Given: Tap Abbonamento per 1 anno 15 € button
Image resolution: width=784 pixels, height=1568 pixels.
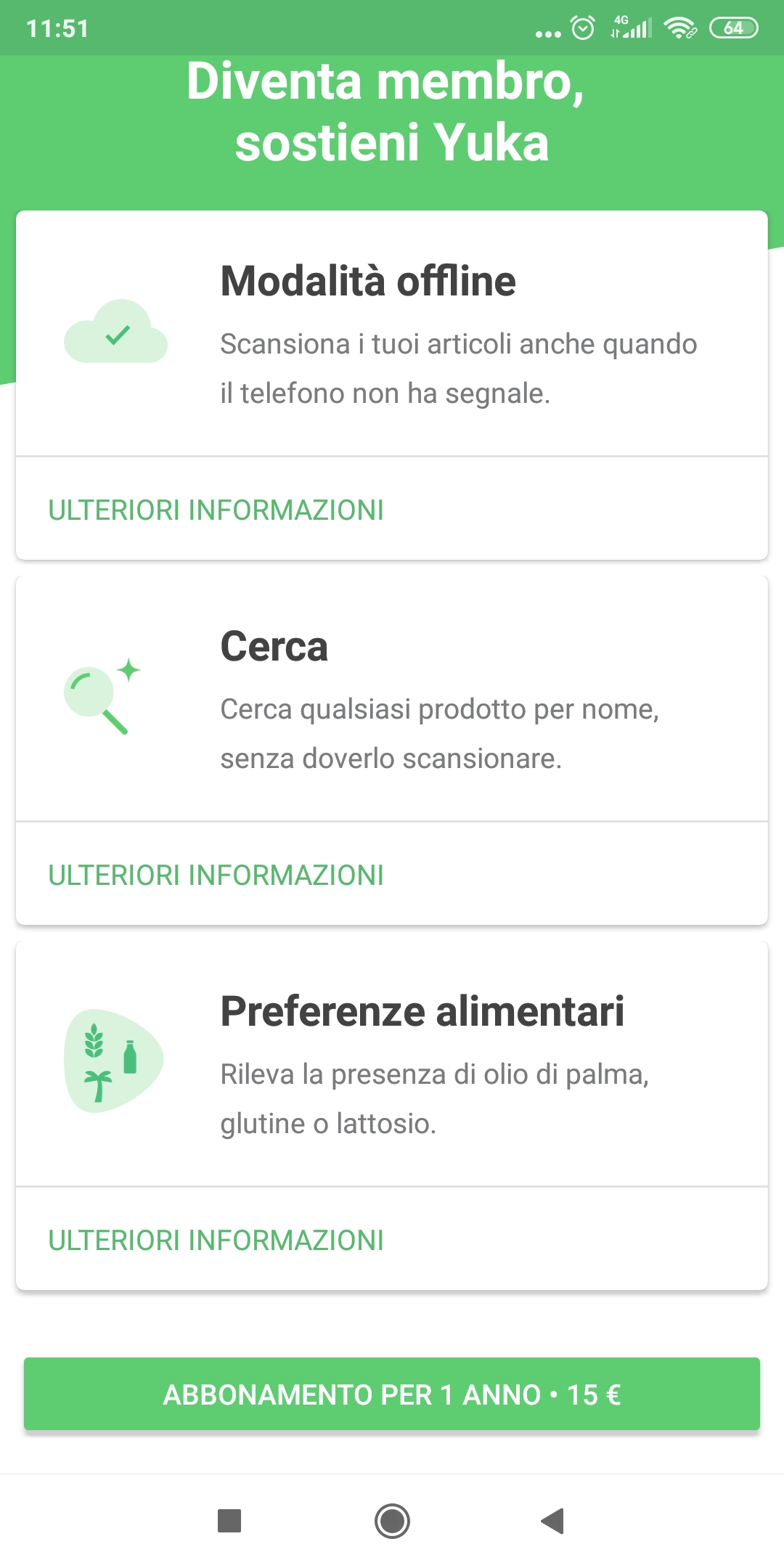Looking at the screenshot, I should tap(392, 1394).
